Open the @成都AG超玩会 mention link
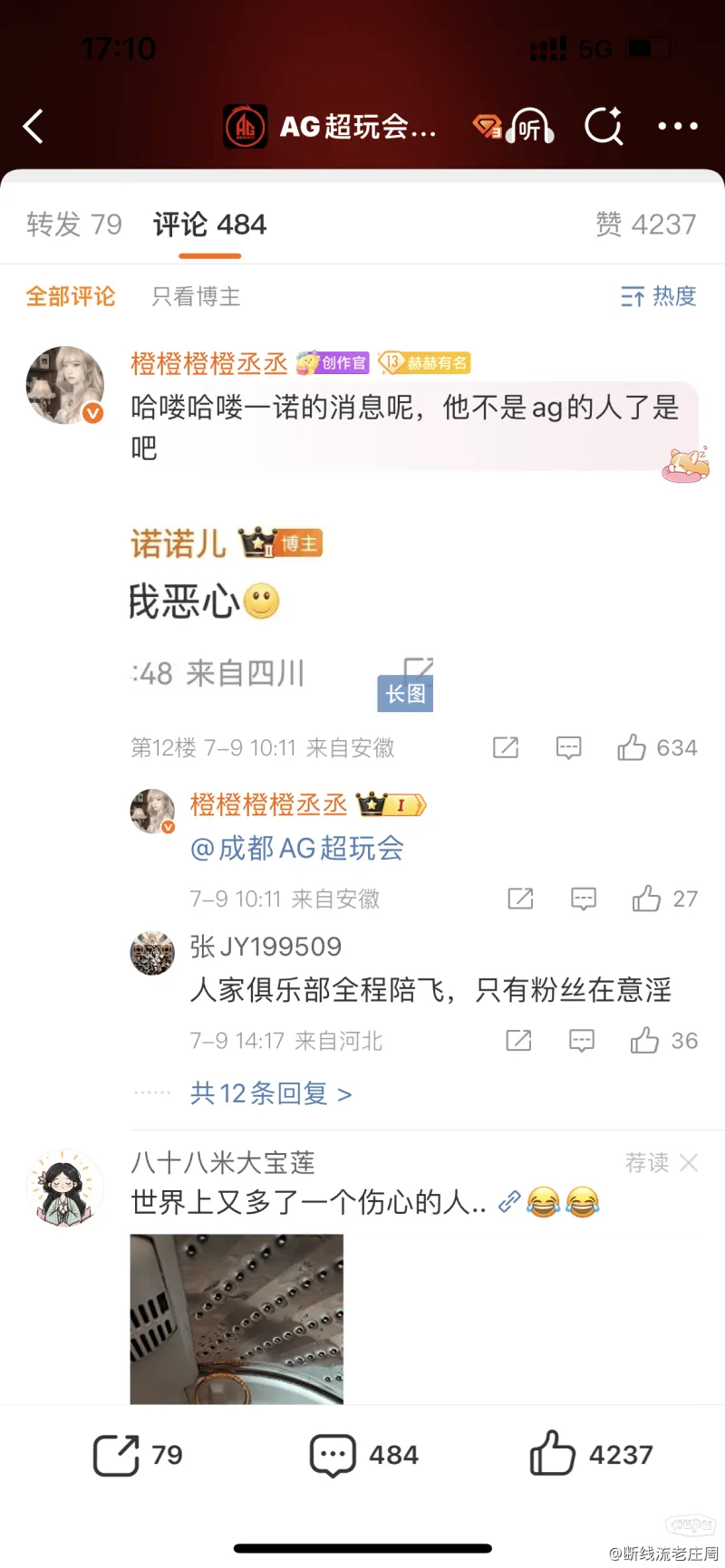The width and height of the screenshot is (725, 1568). click(297, 849)
